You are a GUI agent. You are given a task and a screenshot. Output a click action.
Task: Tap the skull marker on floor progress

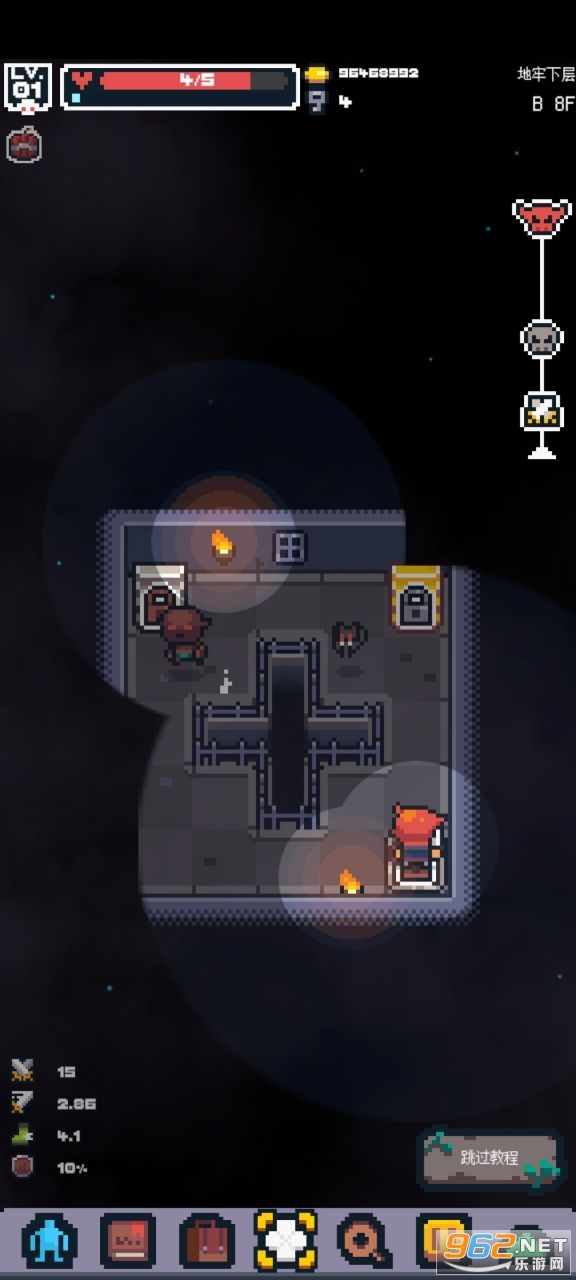[x=541, y=339]
